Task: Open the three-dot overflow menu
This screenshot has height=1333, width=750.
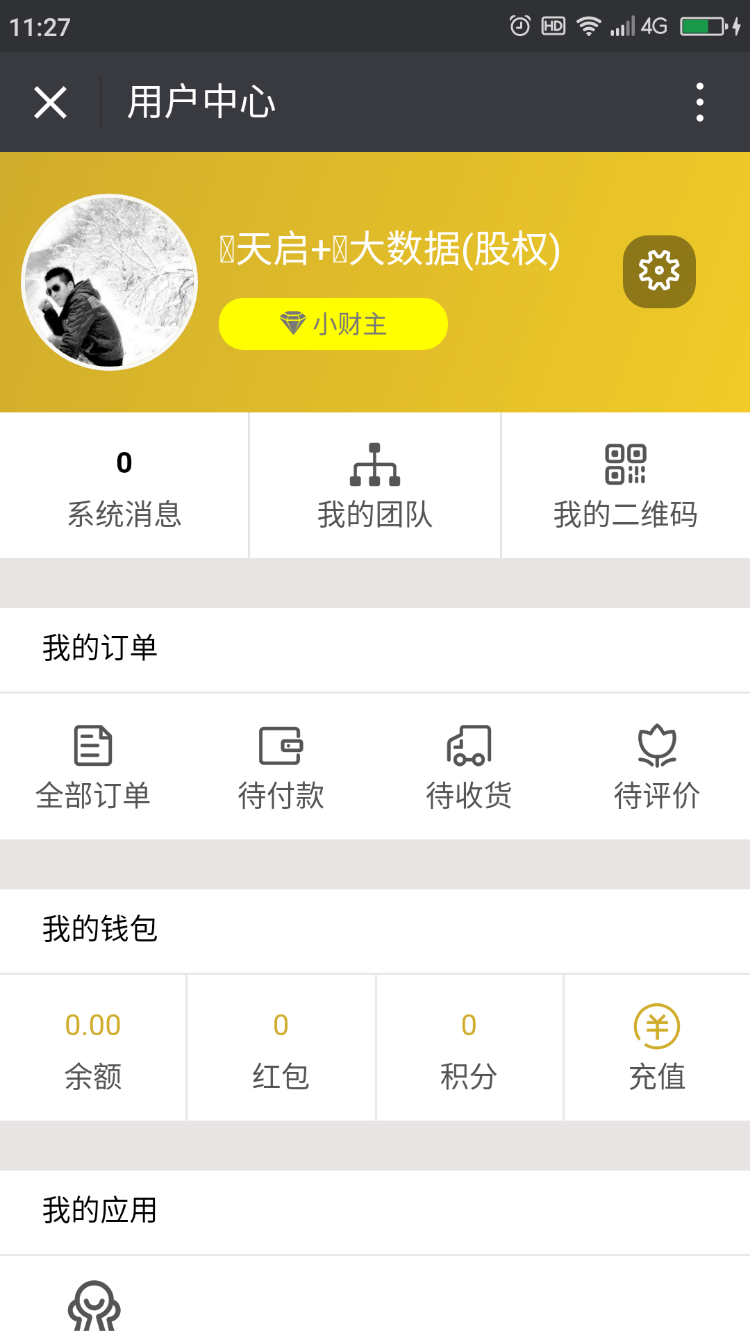Action: 699,102
